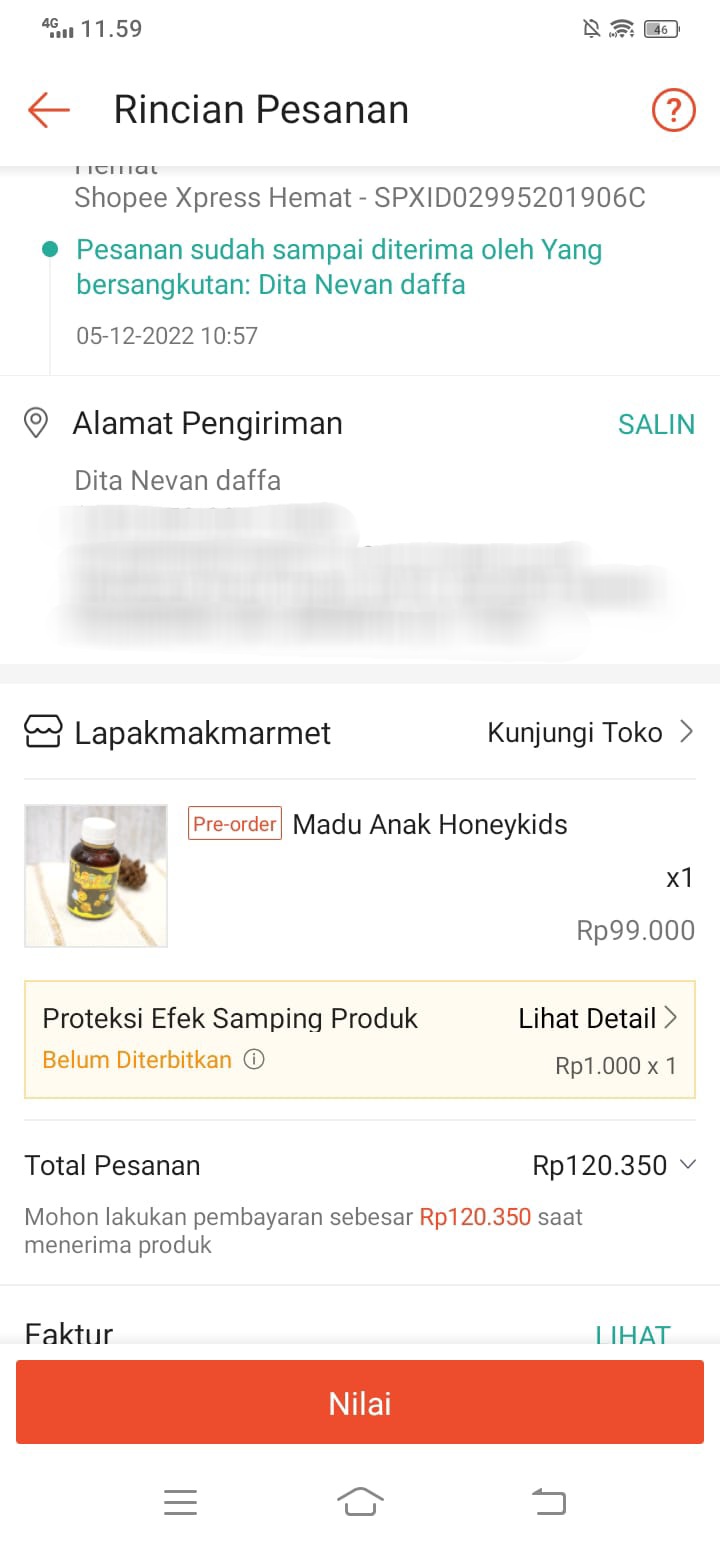Viewport: 720px width, 1544px height.
Task: Open the help question mark icon
Action: (673, 109)
